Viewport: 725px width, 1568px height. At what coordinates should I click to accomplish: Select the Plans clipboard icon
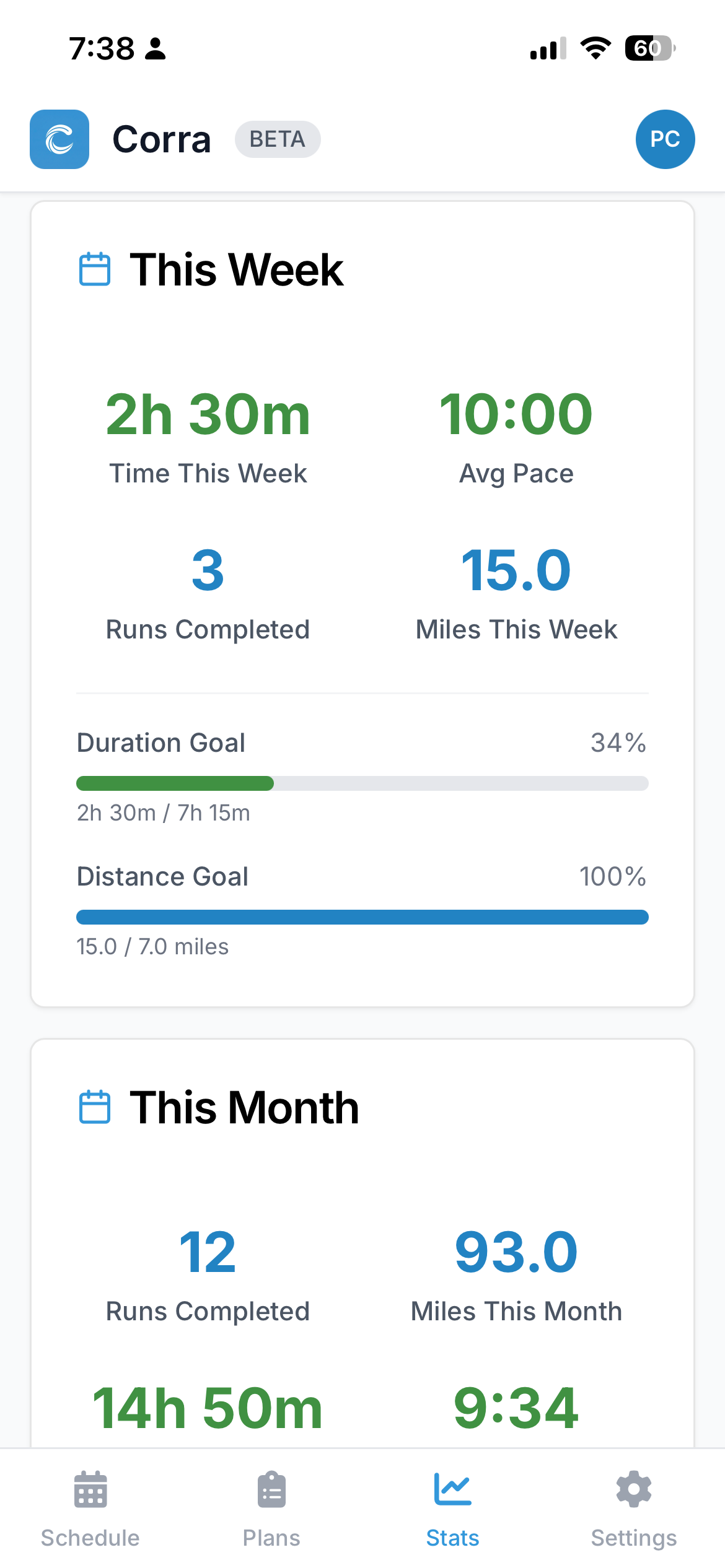point(271,1491)
